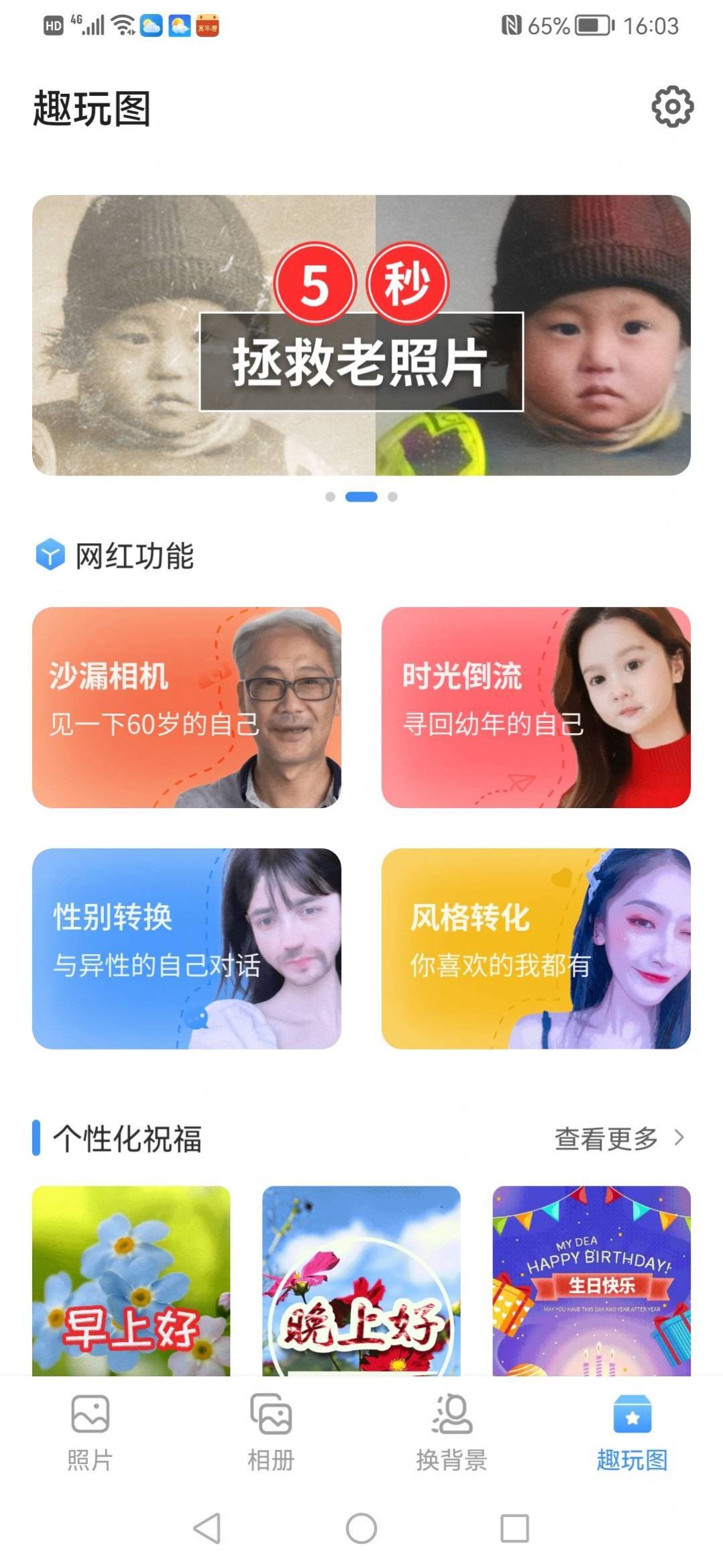Select the 性别转换 card

click(186, 948)
